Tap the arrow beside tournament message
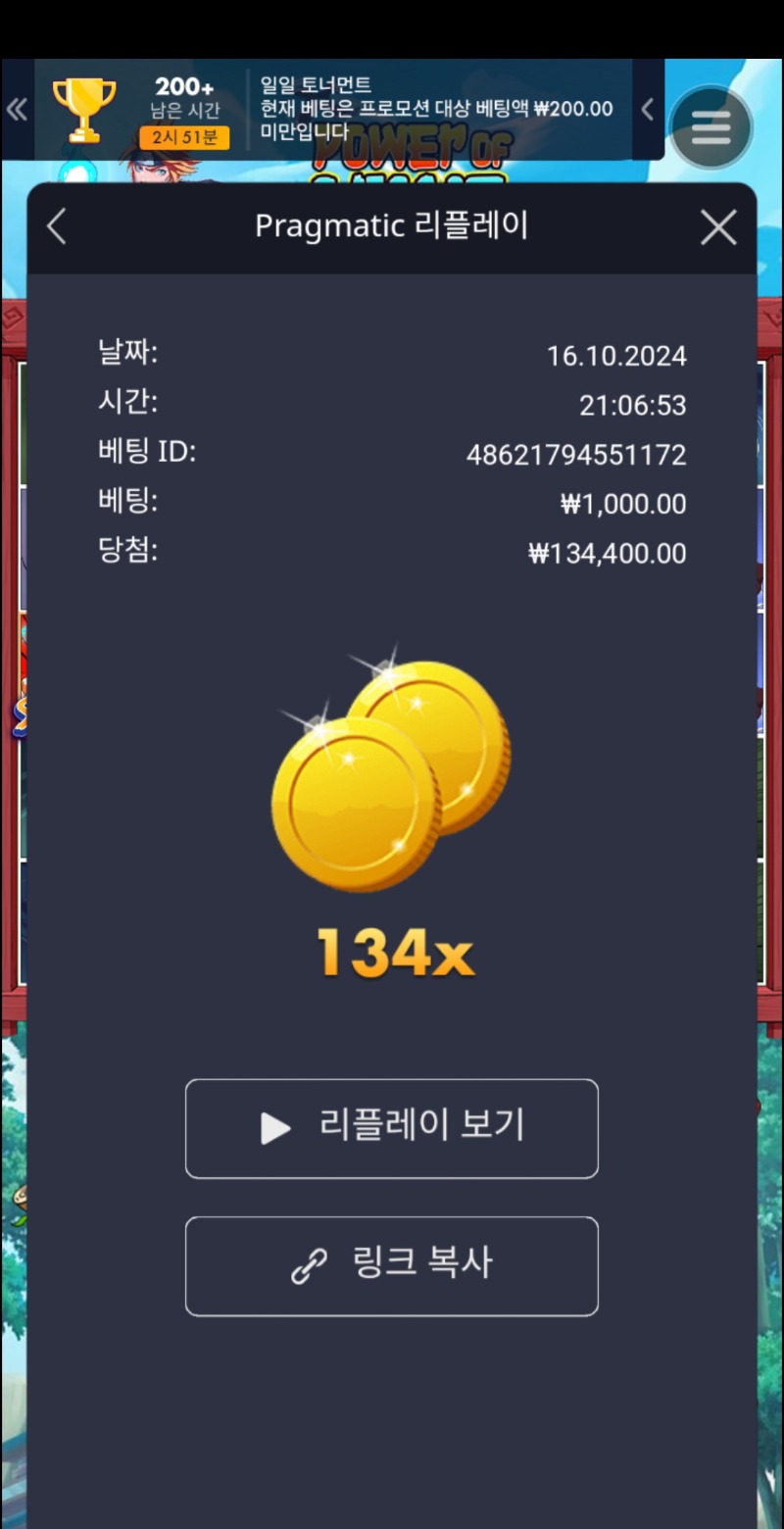Image resolution: width=784 pixels, height=1529 pixels. (x=647, y=109)
